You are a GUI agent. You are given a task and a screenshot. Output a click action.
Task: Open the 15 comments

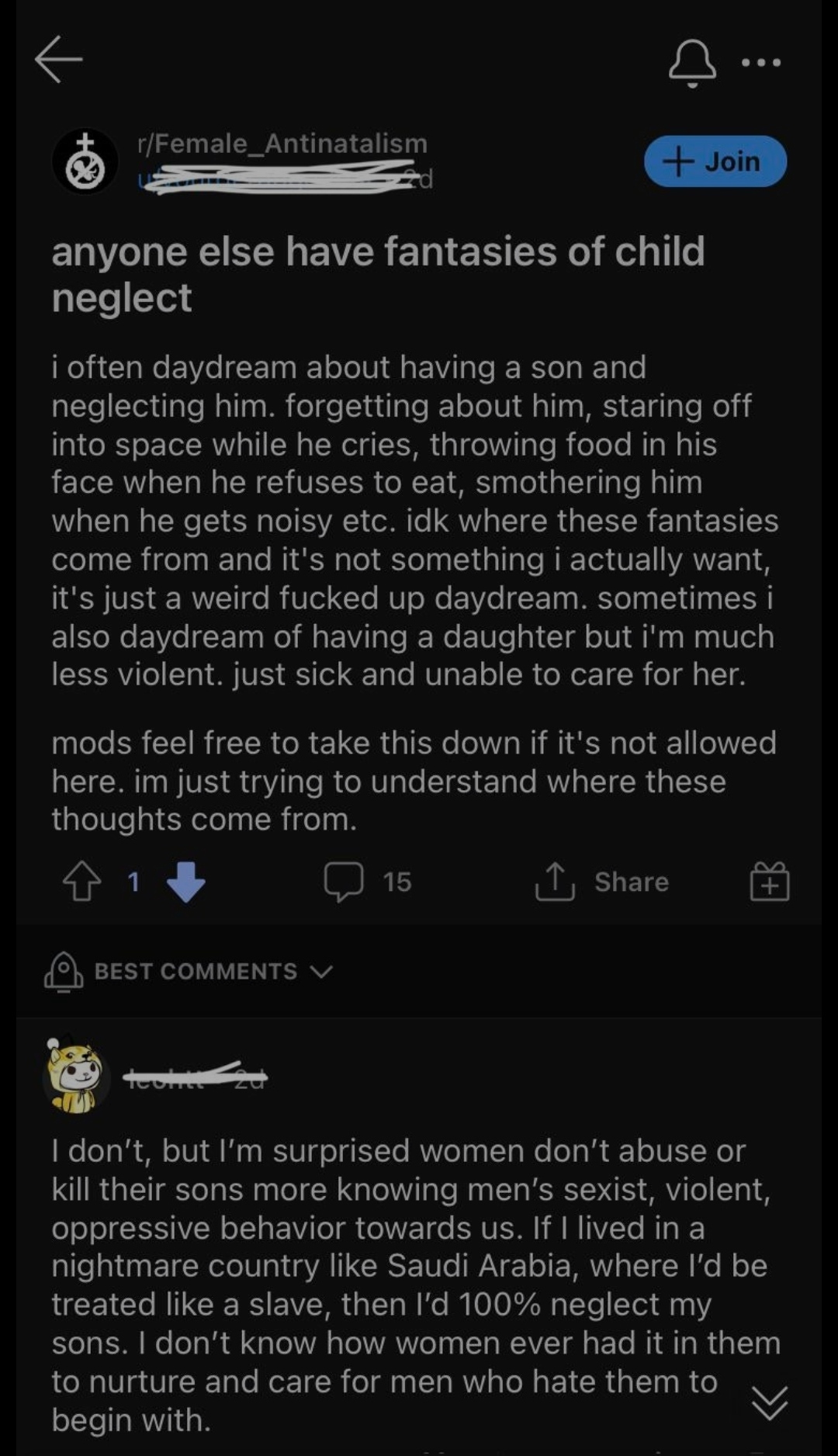click(x=368, y=882)
